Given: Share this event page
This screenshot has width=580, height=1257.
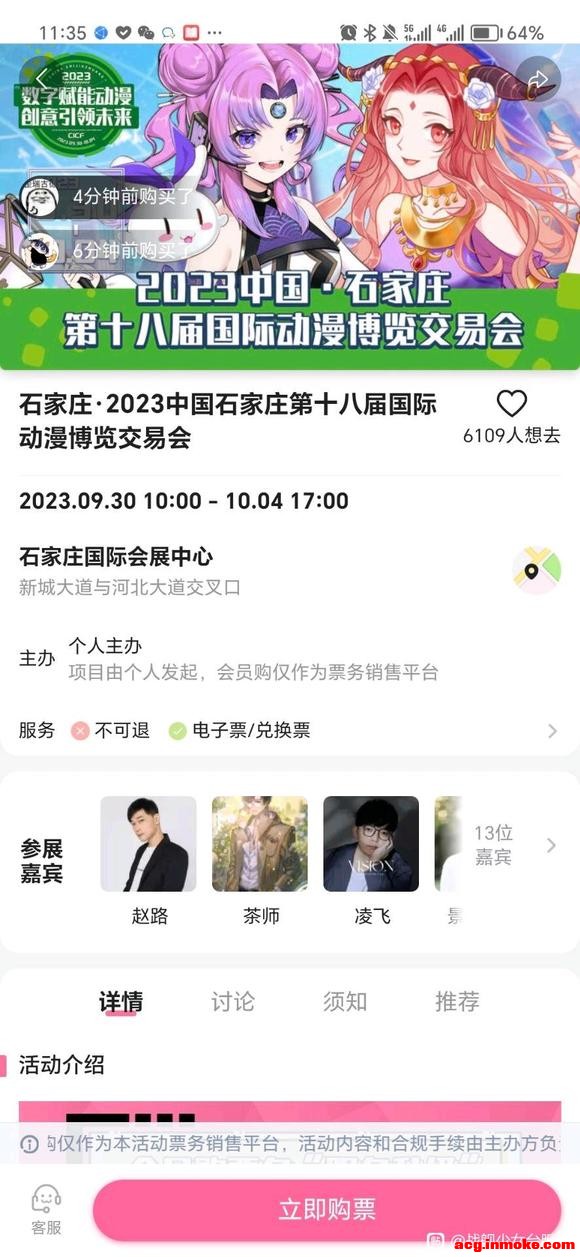Looking at the screenshot, I should tap(538, 79).
